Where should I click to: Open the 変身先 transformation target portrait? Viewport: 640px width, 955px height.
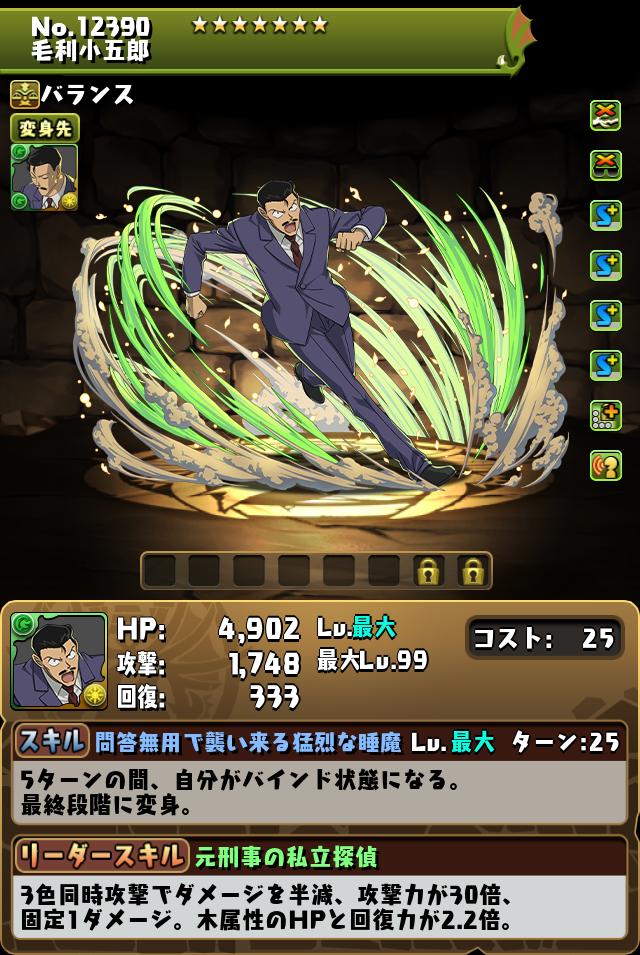pyautogui.click(x=44, y=177)
